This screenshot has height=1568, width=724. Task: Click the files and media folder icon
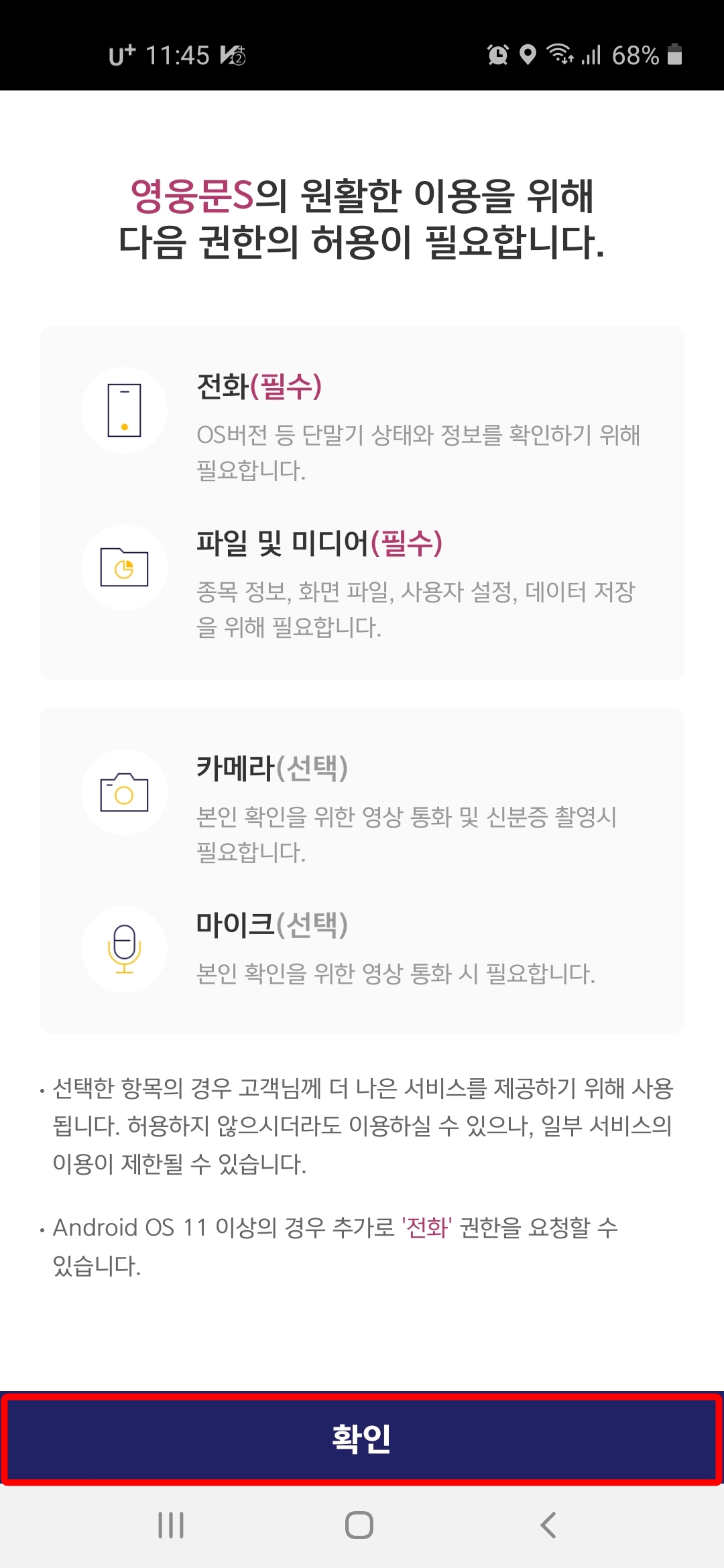click(x=124, y=566)
